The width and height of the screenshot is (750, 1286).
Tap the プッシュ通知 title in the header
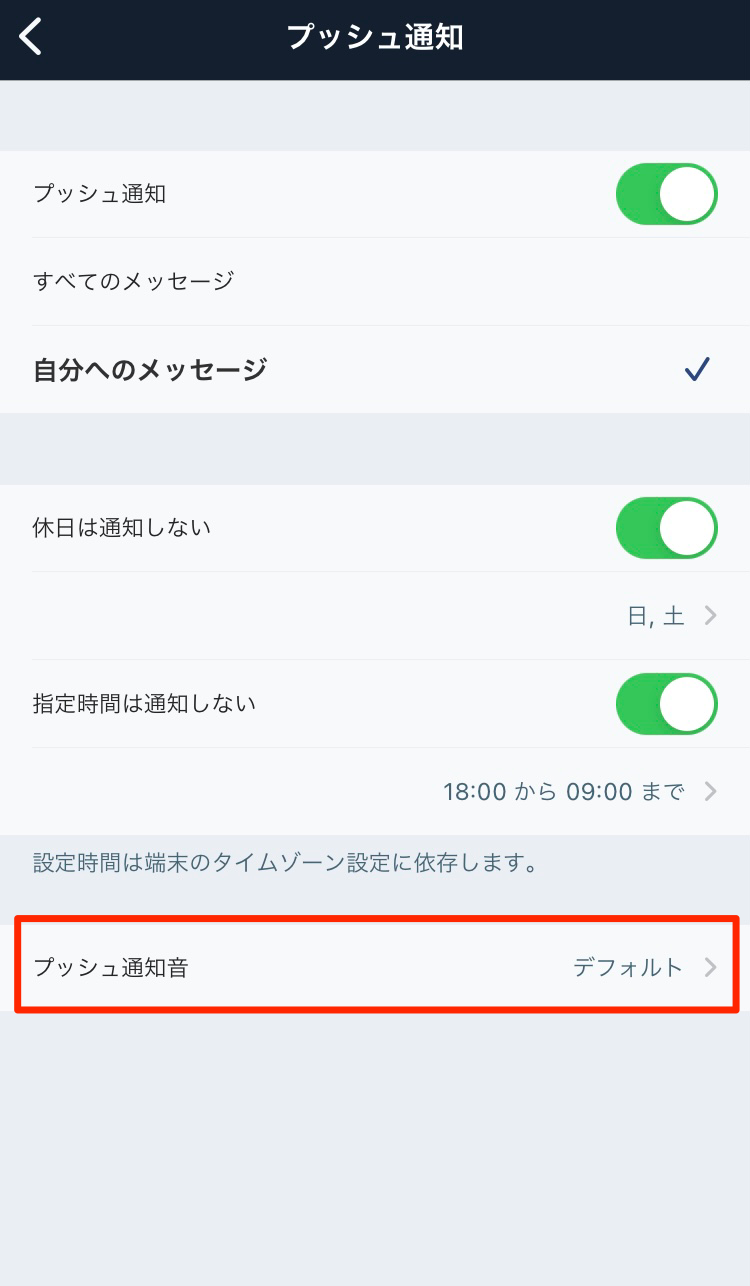coord(375,36)
